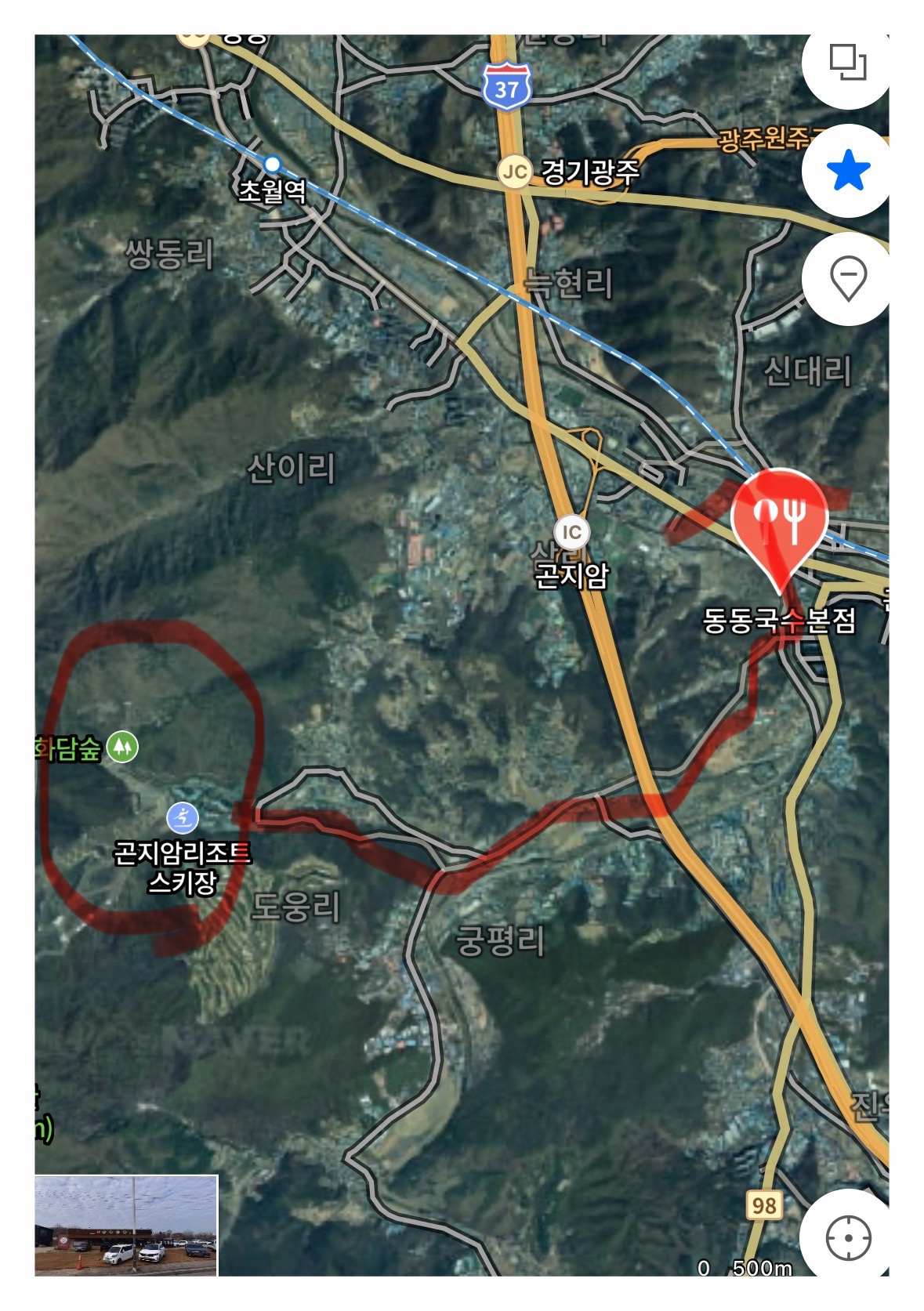Tap the location pin button below the star

coord(847,278)
